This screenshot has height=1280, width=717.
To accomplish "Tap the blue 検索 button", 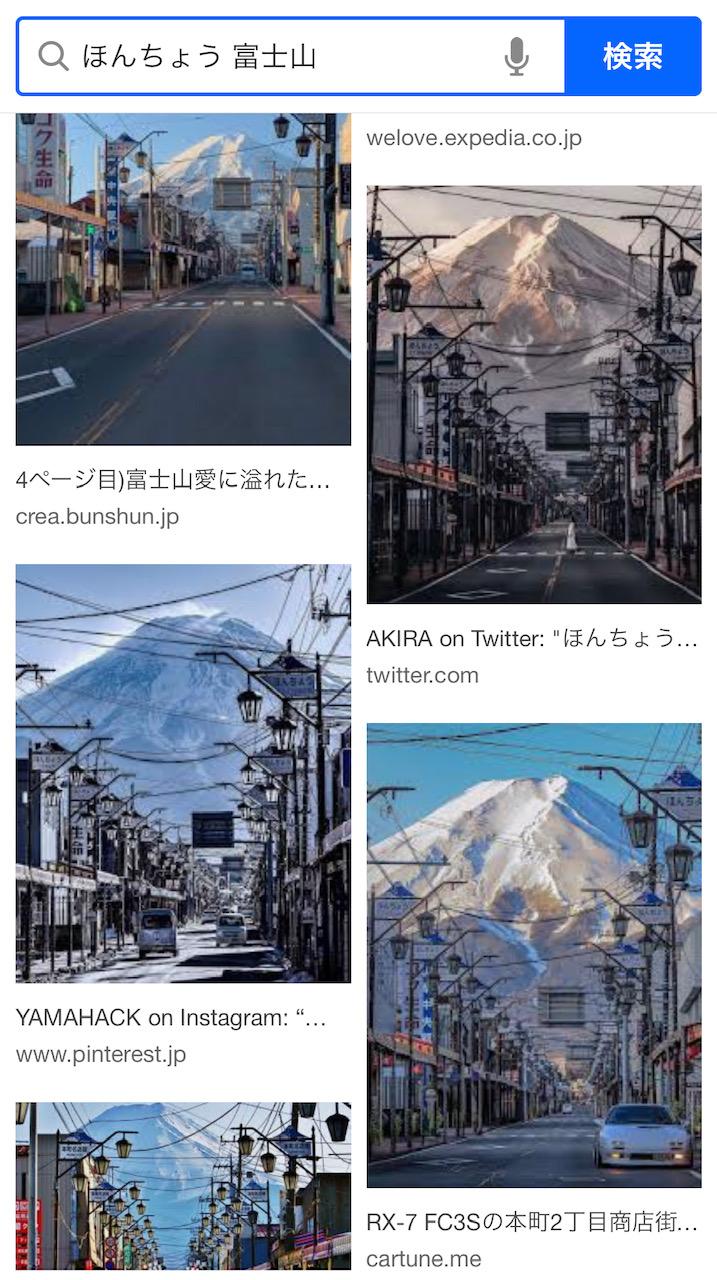I will 632,56.
